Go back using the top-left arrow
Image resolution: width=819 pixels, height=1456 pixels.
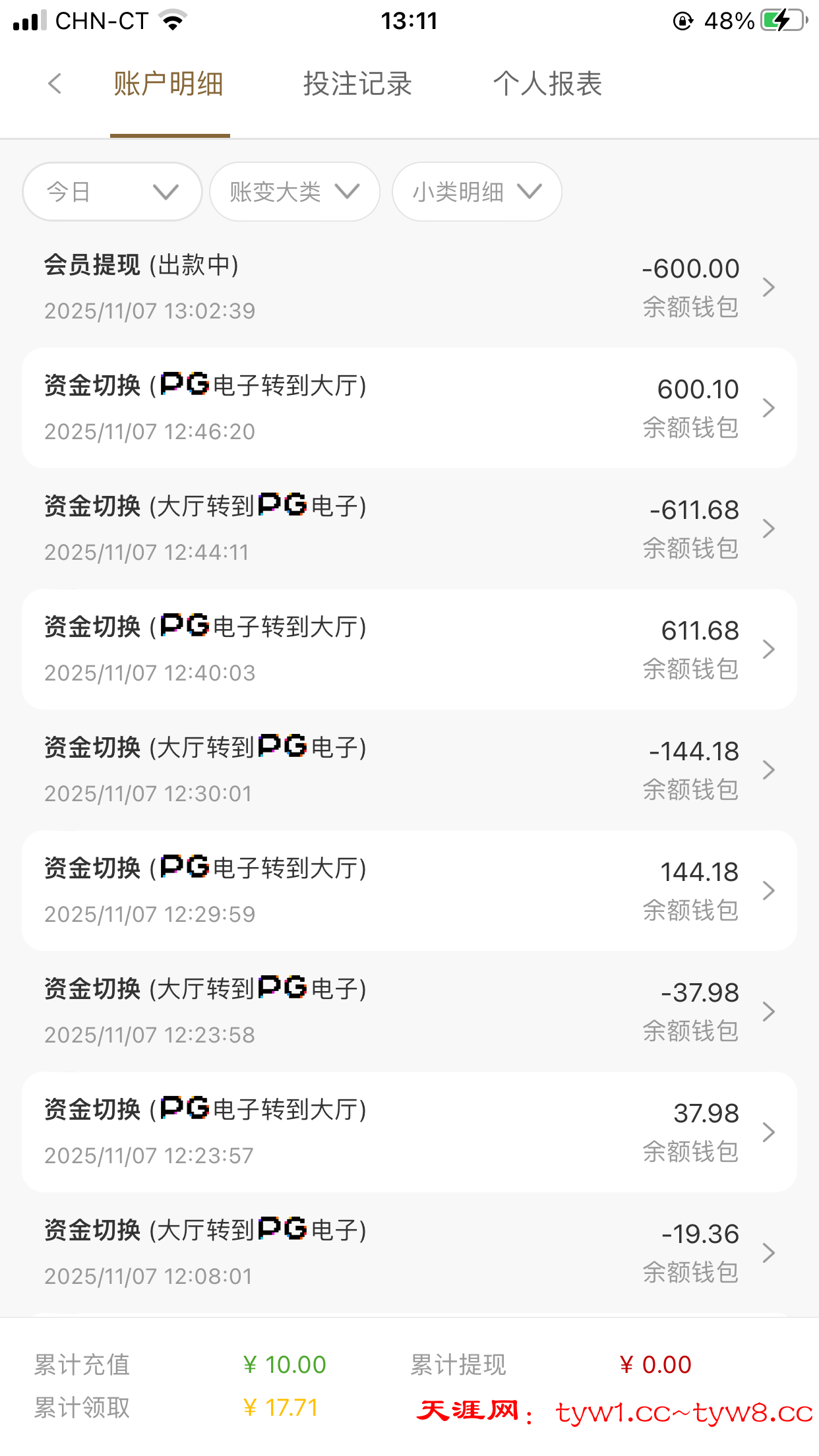coord(55,84)
